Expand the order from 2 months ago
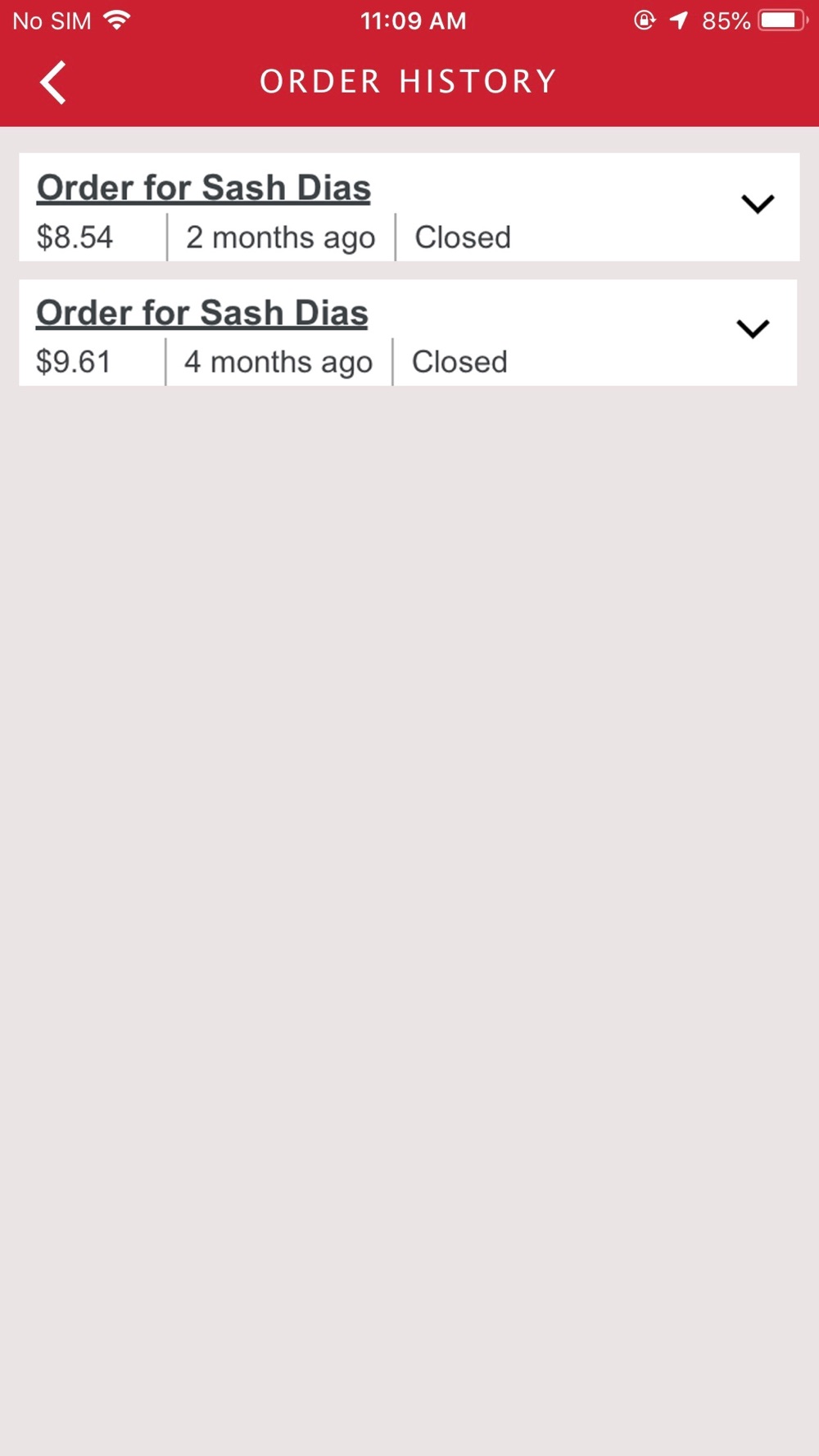 click(x=758, y=204)
